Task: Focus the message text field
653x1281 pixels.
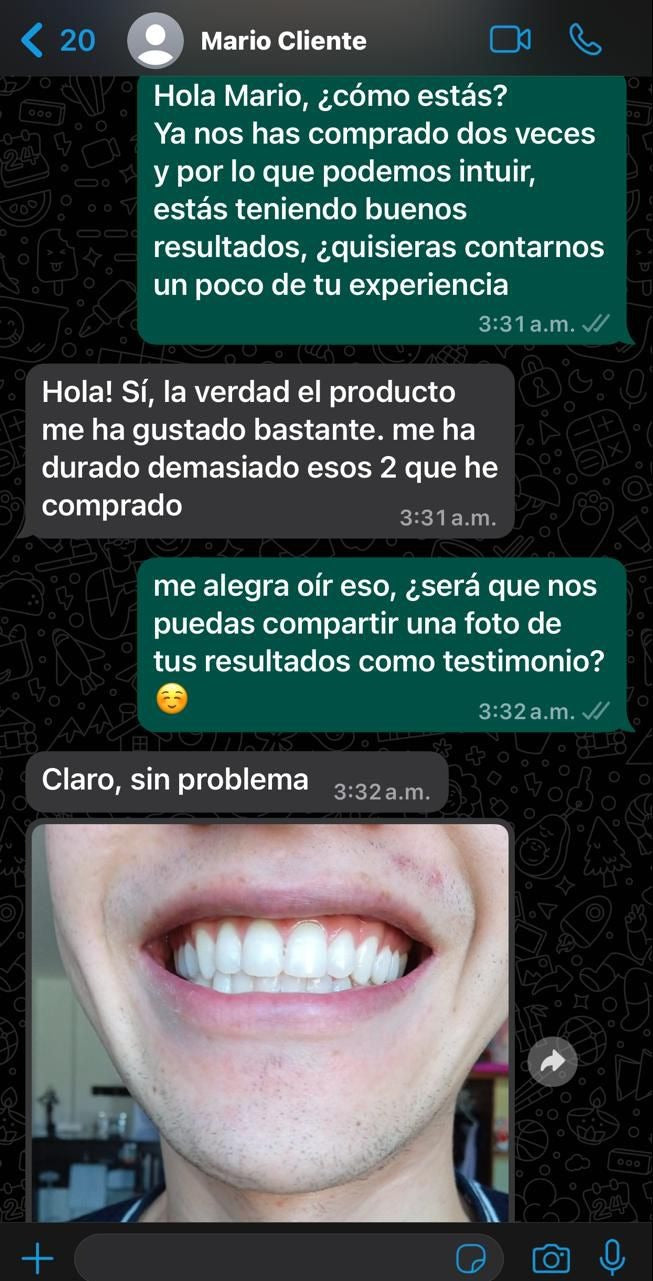Action: pos(260,1257)
